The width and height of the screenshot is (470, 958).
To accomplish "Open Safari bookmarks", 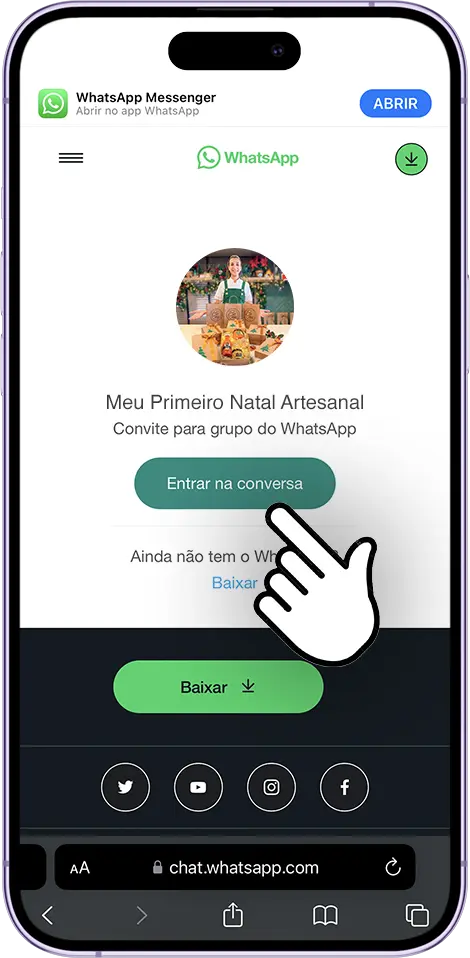I will coord(325,915).
